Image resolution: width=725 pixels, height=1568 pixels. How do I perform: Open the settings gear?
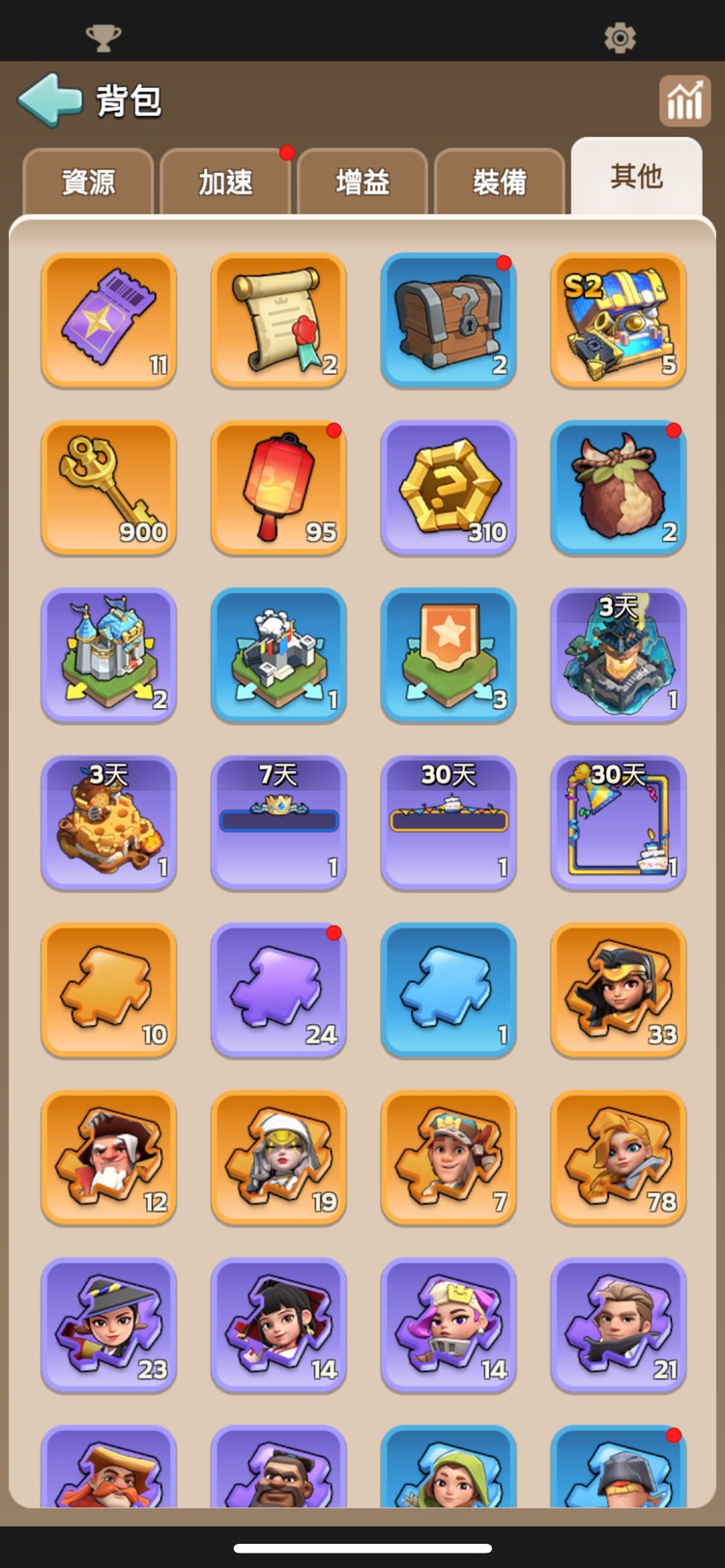click(x=620, y=38)
